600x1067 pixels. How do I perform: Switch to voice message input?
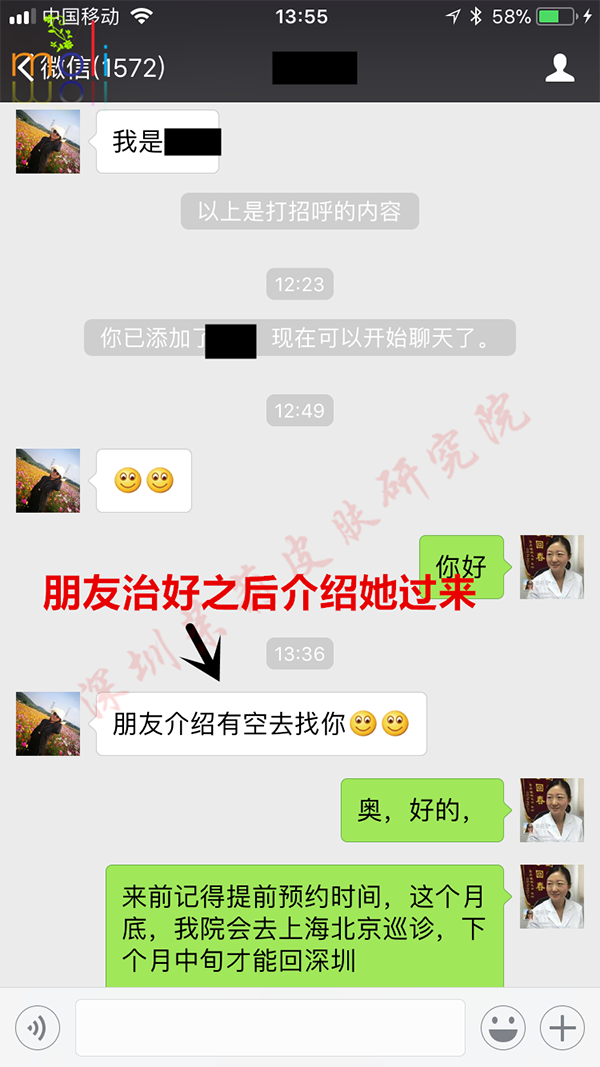(38, 1027)
